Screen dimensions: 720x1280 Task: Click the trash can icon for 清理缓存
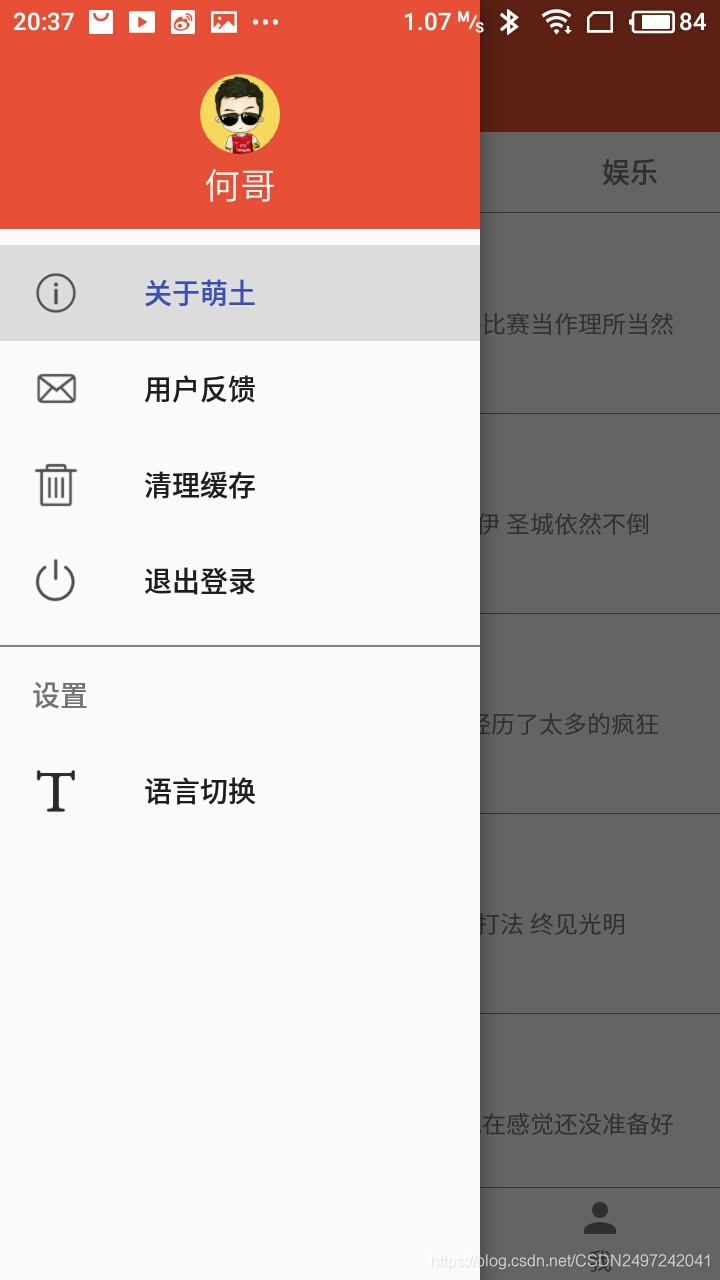55,485
